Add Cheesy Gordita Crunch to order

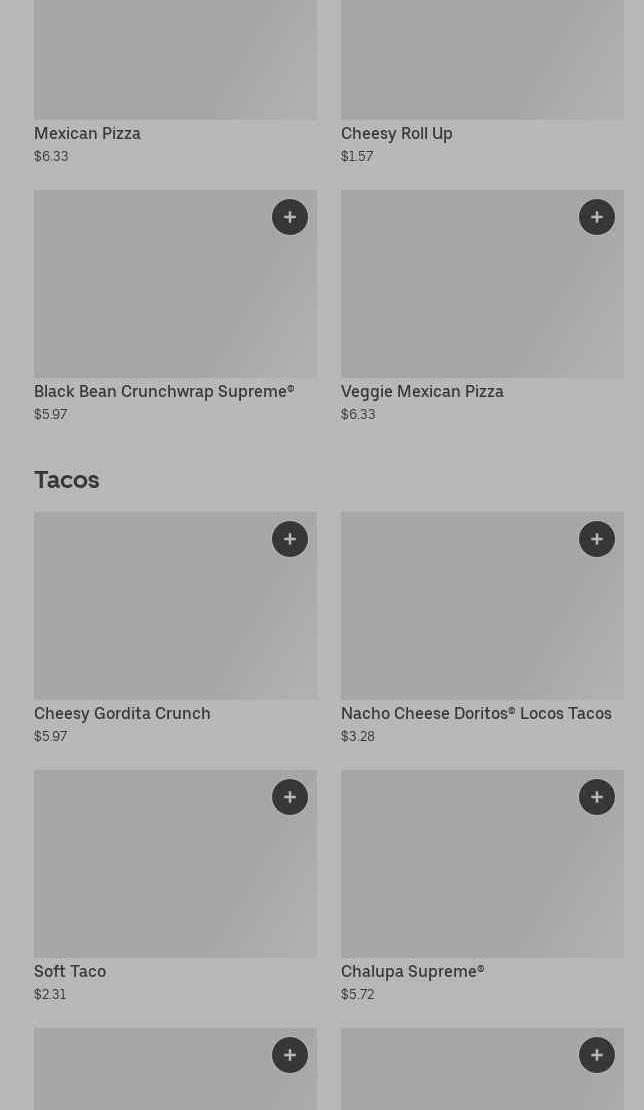point(290,539)
